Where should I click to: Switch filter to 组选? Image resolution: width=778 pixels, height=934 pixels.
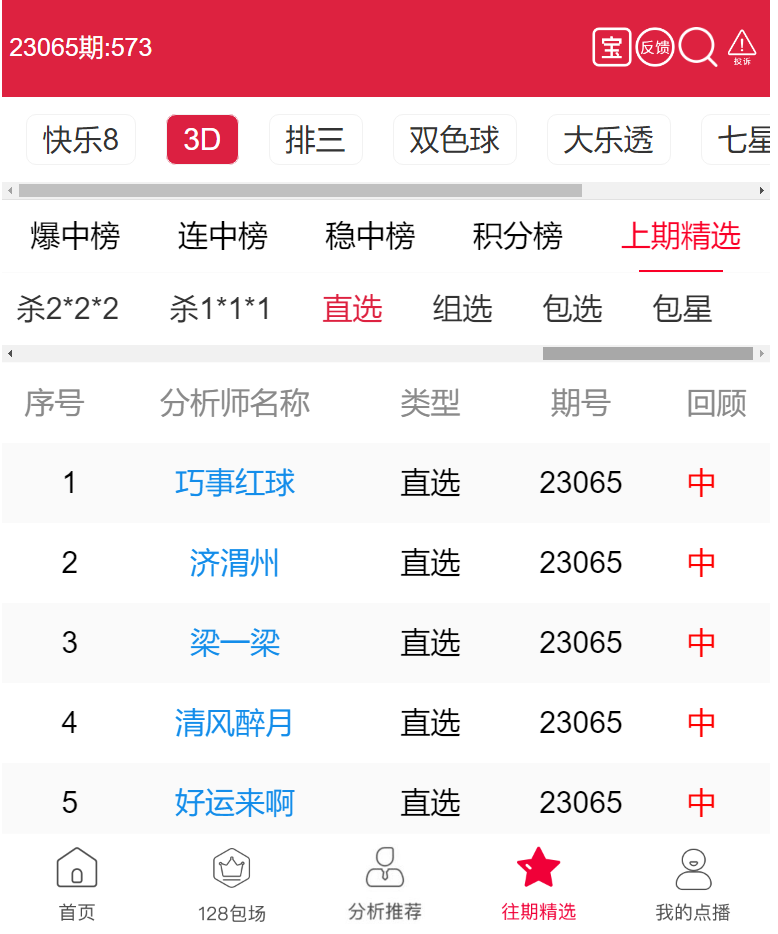pos(462,309)
